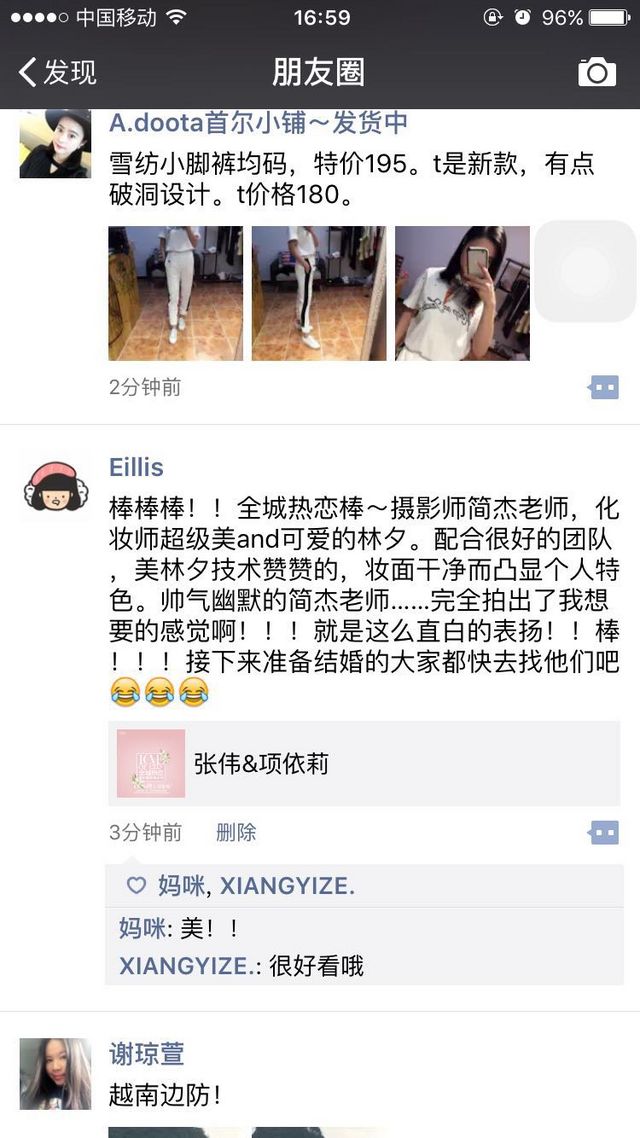This screenshot has height=1138, width=640.
Task: Open 谢琼萱 profile avatar
Action: point(55,1073)
